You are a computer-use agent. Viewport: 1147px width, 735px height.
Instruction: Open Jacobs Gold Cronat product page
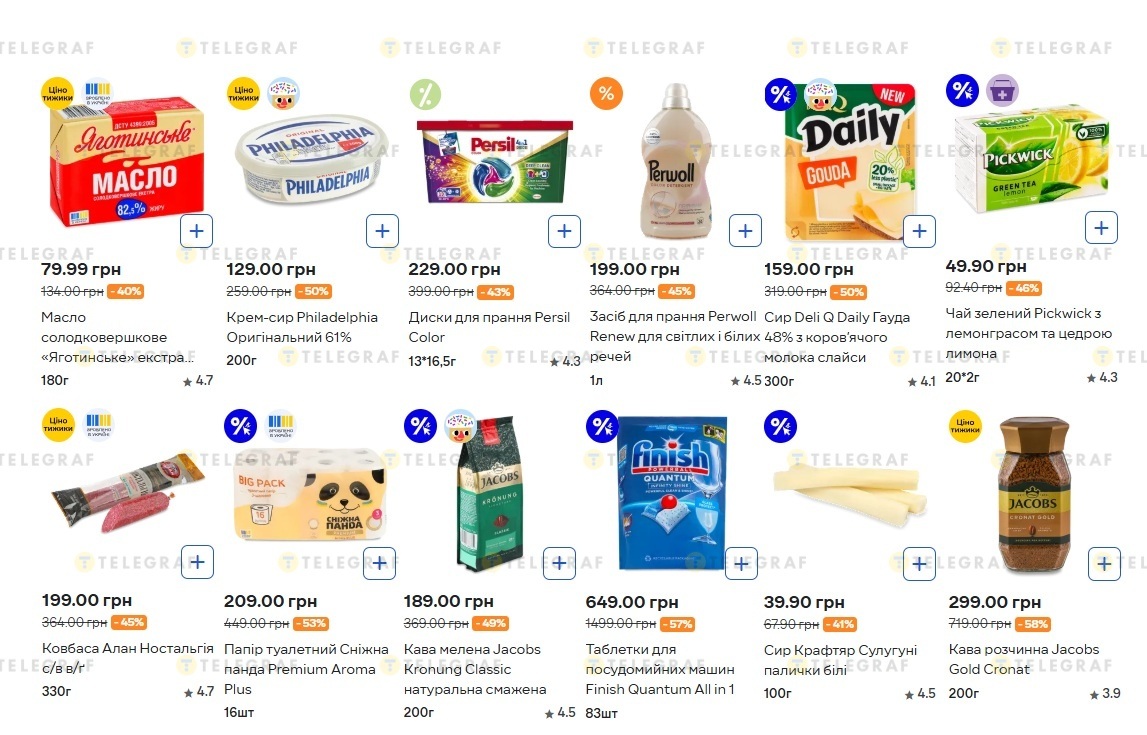1023,659
